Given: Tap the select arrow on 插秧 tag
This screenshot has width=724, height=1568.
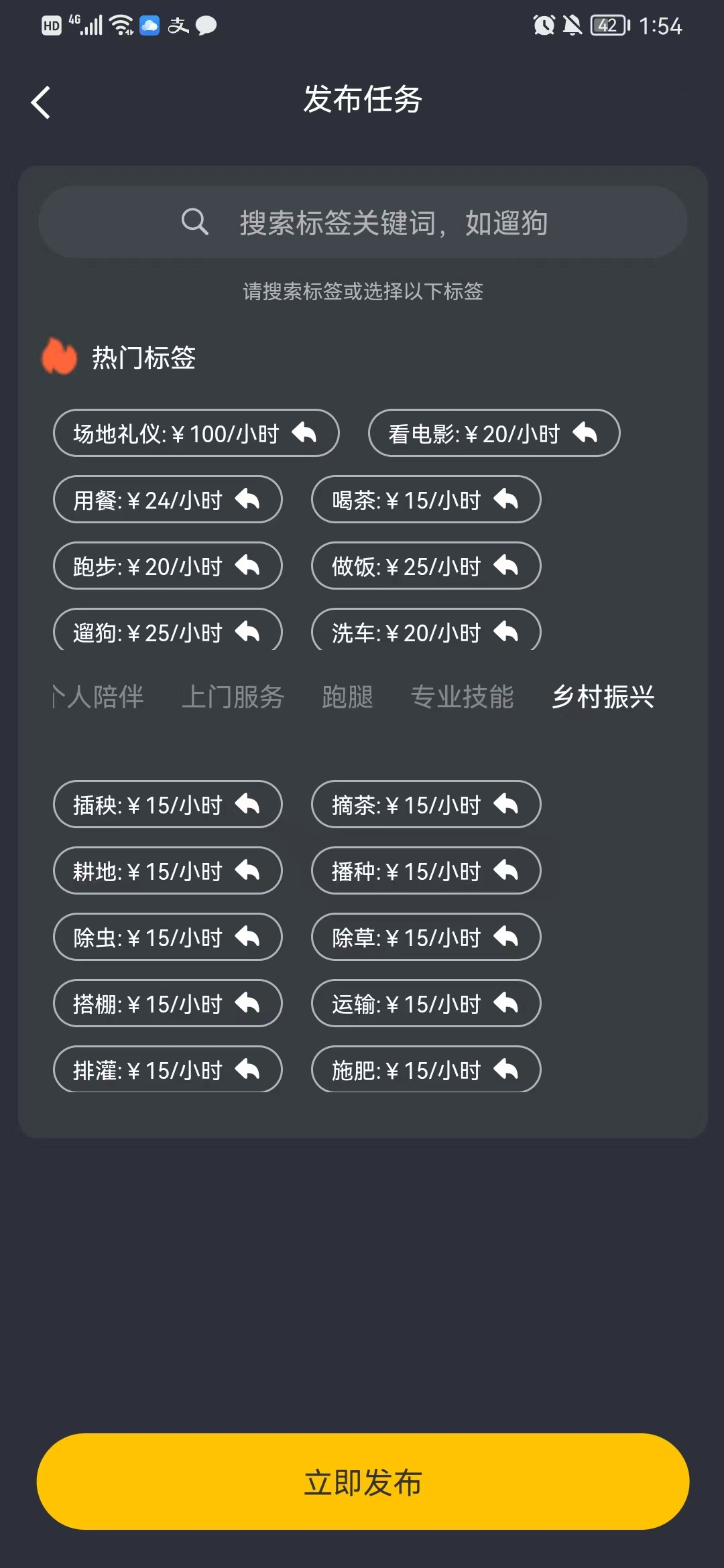Looking at the screenshot, I should click(x=249, y=804).
